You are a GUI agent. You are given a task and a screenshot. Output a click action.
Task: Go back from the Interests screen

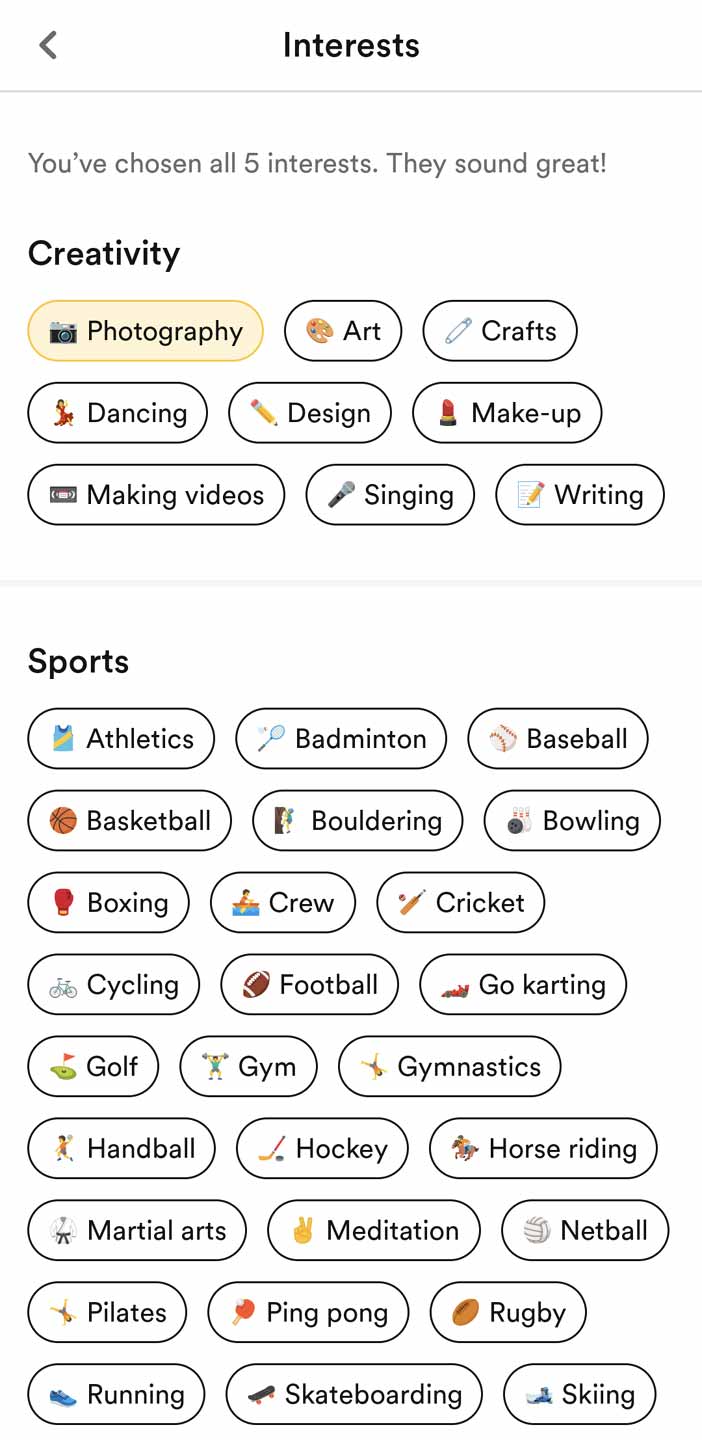point(47,45)
